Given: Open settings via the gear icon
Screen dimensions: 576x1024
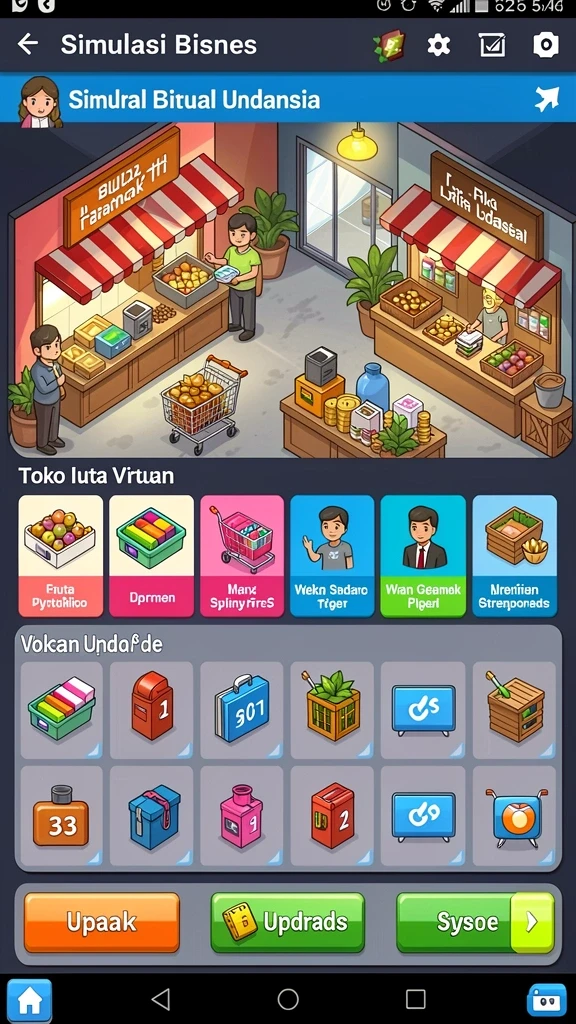Looking at the screenshot, I should point(438,45).
